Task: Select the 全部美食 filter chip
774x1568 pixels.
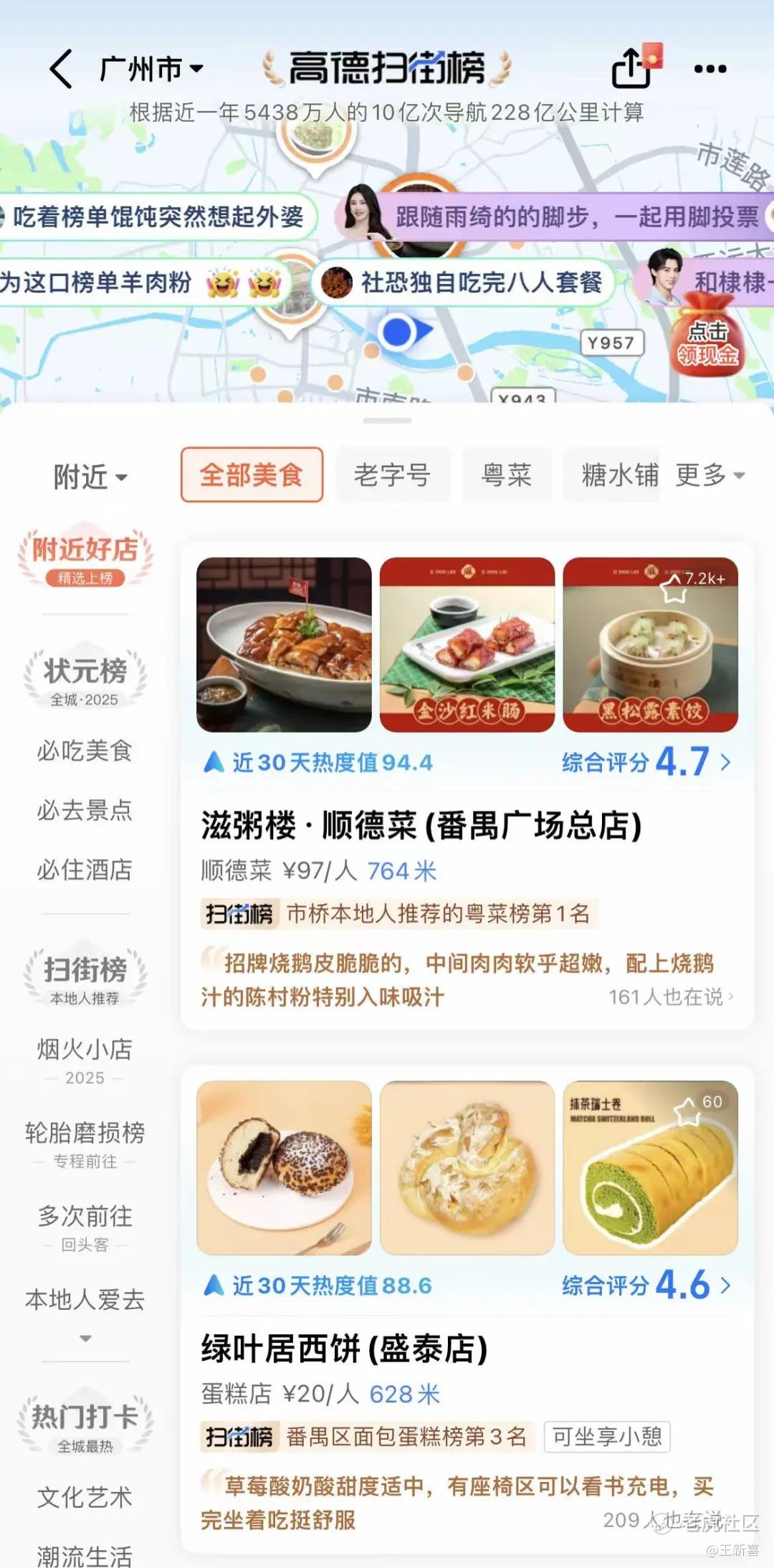Action: [x=252, y=475]
